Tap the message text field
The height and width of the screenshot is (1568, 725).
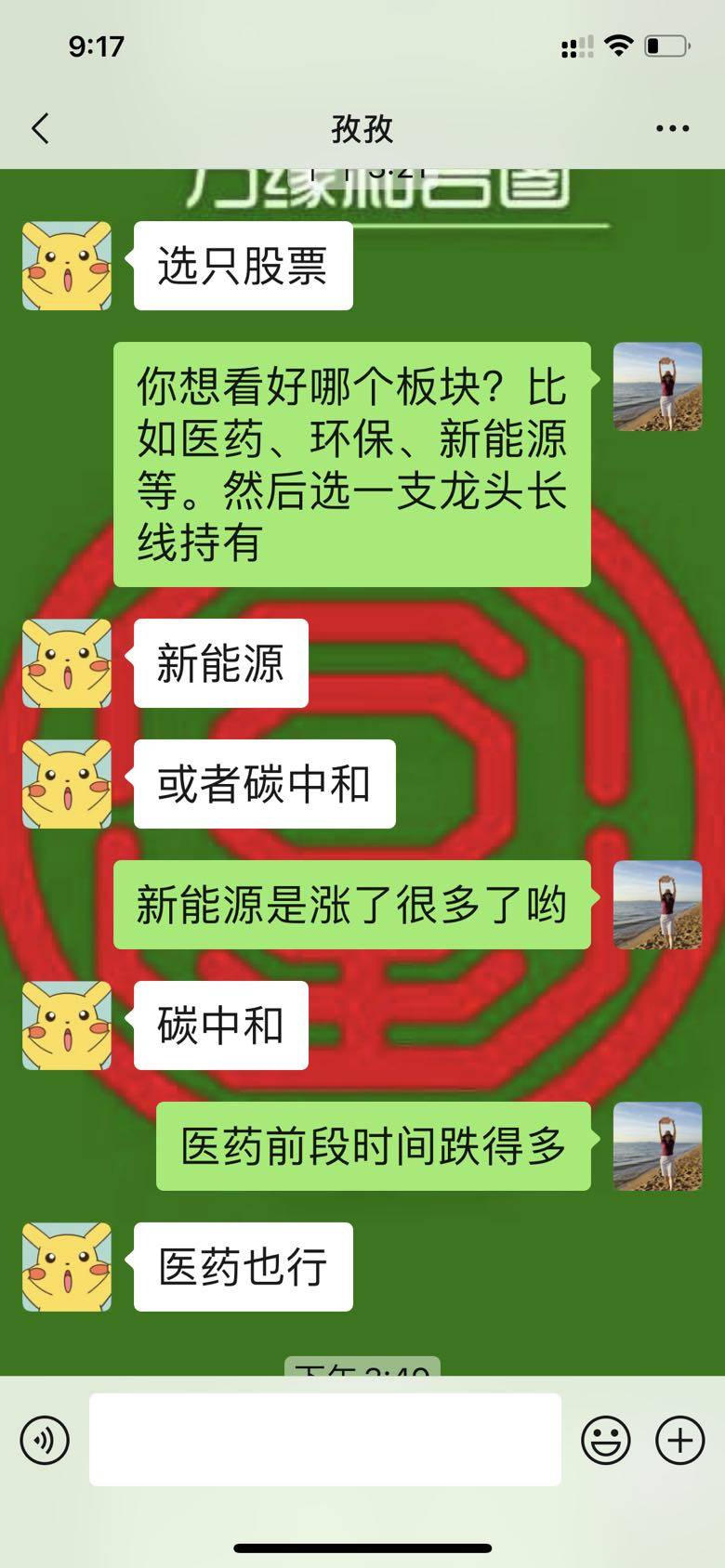coord(324,1440)
